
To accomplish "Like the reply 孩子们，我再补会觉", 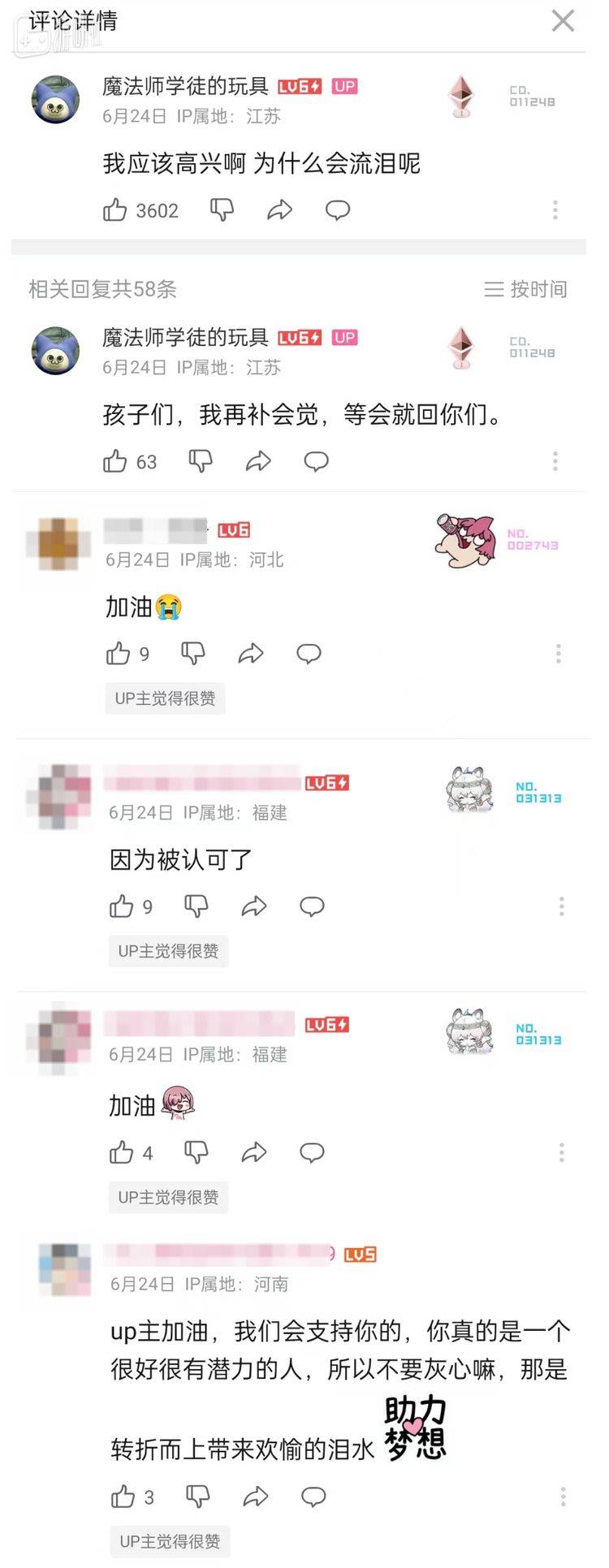I will 115,461.
